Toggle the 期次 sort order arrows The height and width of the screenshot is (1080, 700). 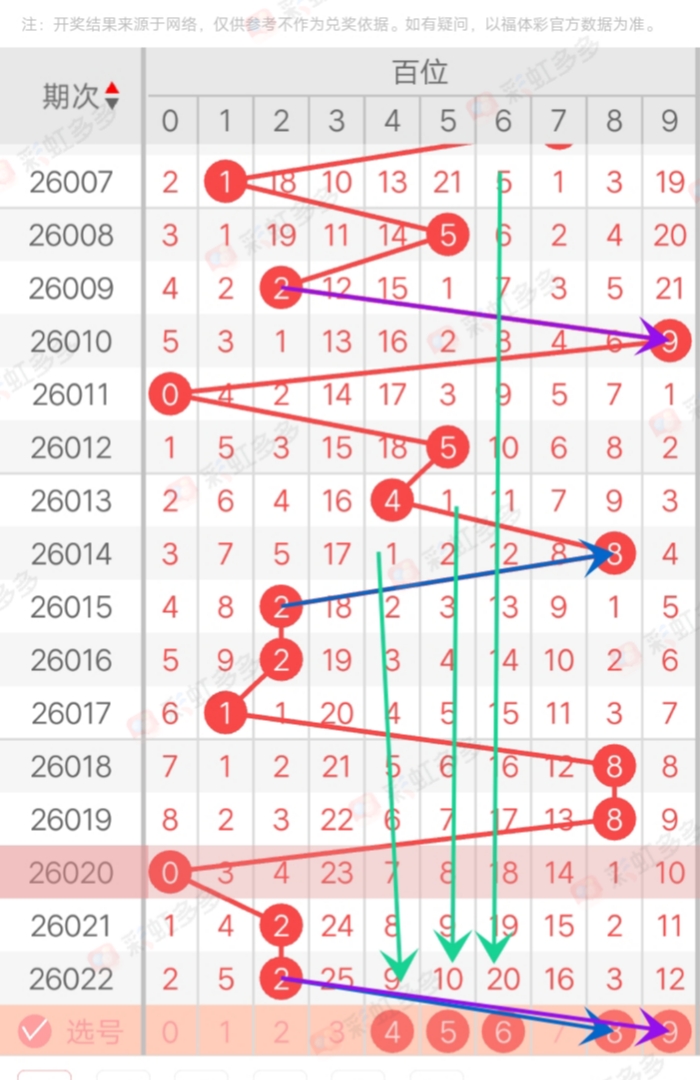(111, 96)
